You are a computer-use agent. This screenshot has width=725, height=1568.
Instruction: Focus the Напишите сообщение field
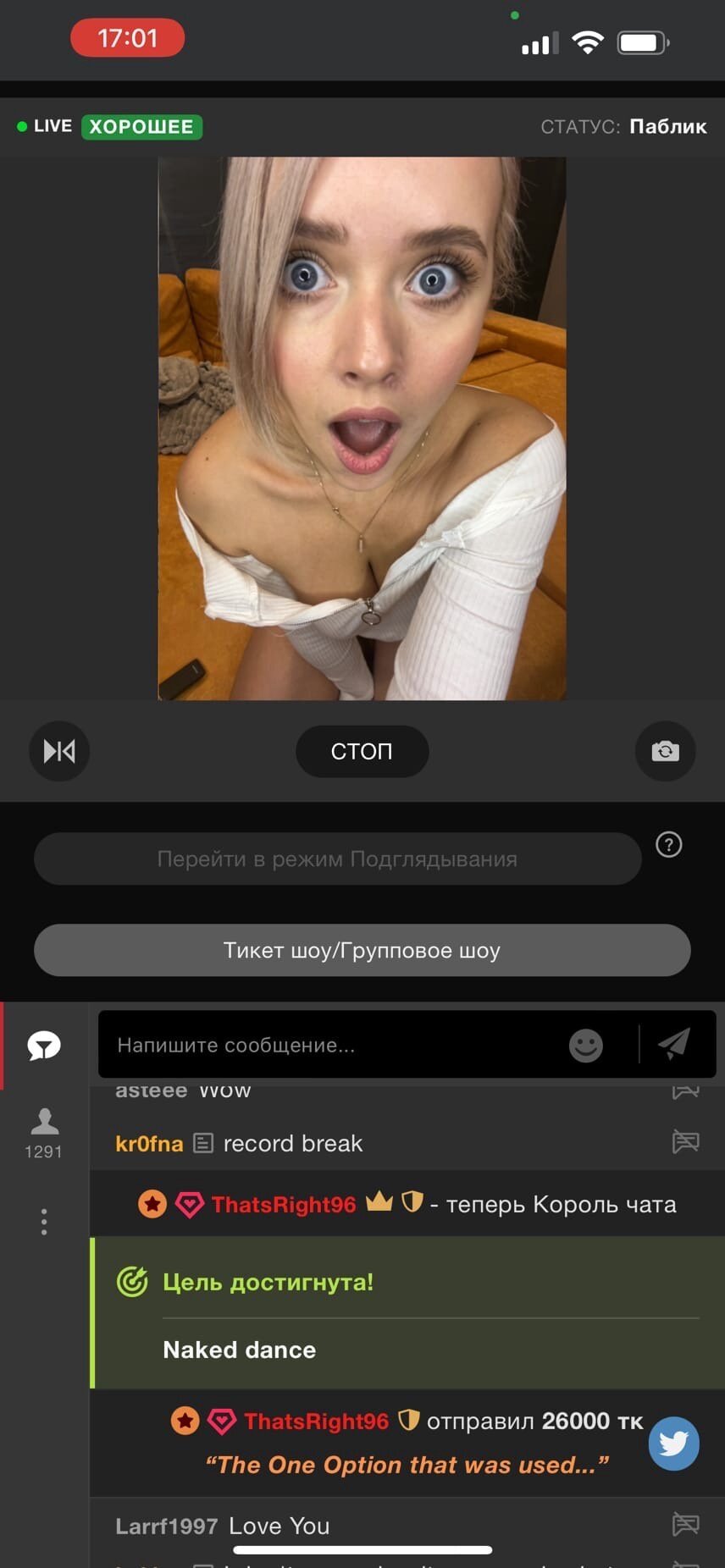point(330,1045)
